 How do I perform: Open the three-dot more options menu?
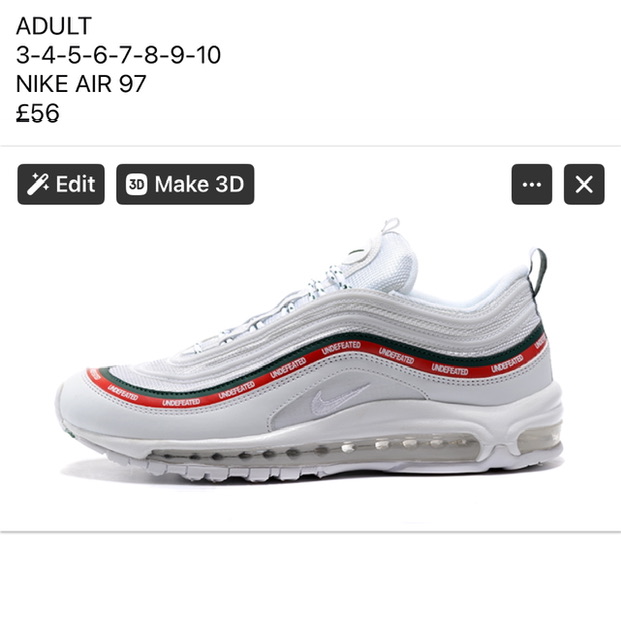[532, 185]
